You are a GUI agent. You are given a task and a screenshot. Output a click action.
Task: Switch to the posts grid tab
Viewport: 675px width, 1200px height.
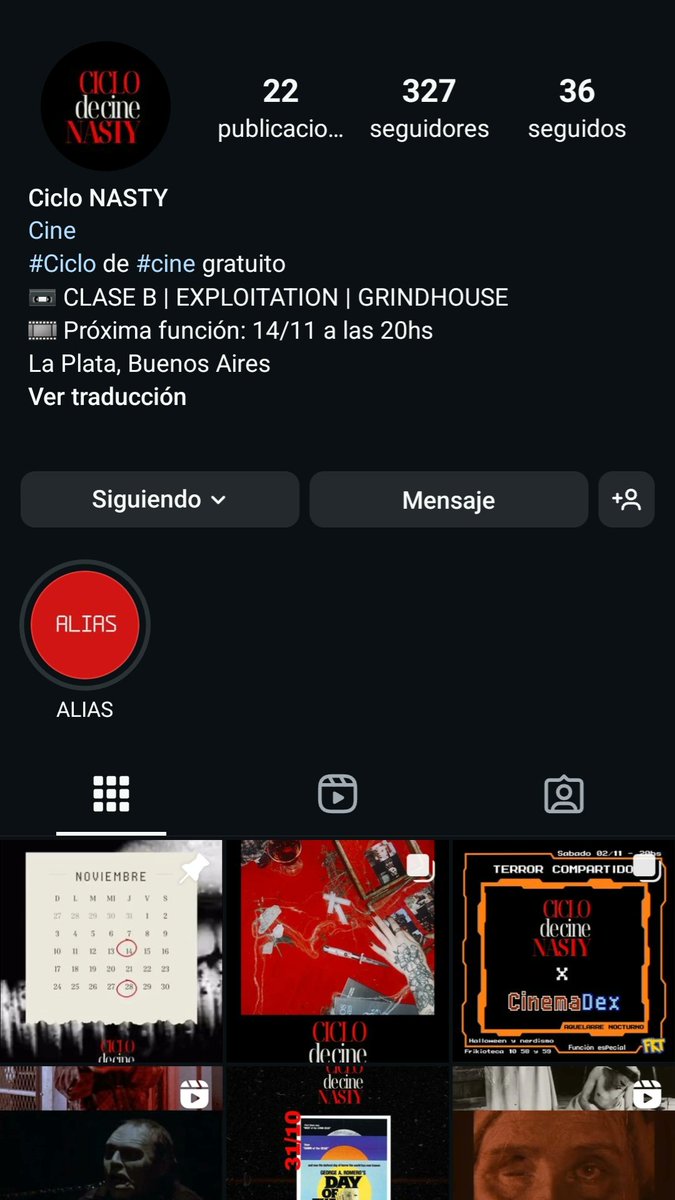pyautogui.click(x=112, y=795)
